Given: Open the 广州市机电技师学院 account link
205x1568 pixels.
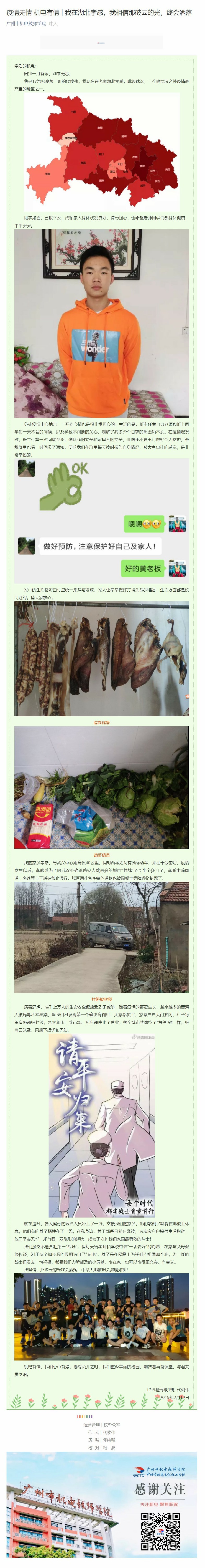Looking at the screenshot, I should click(26, 24).
